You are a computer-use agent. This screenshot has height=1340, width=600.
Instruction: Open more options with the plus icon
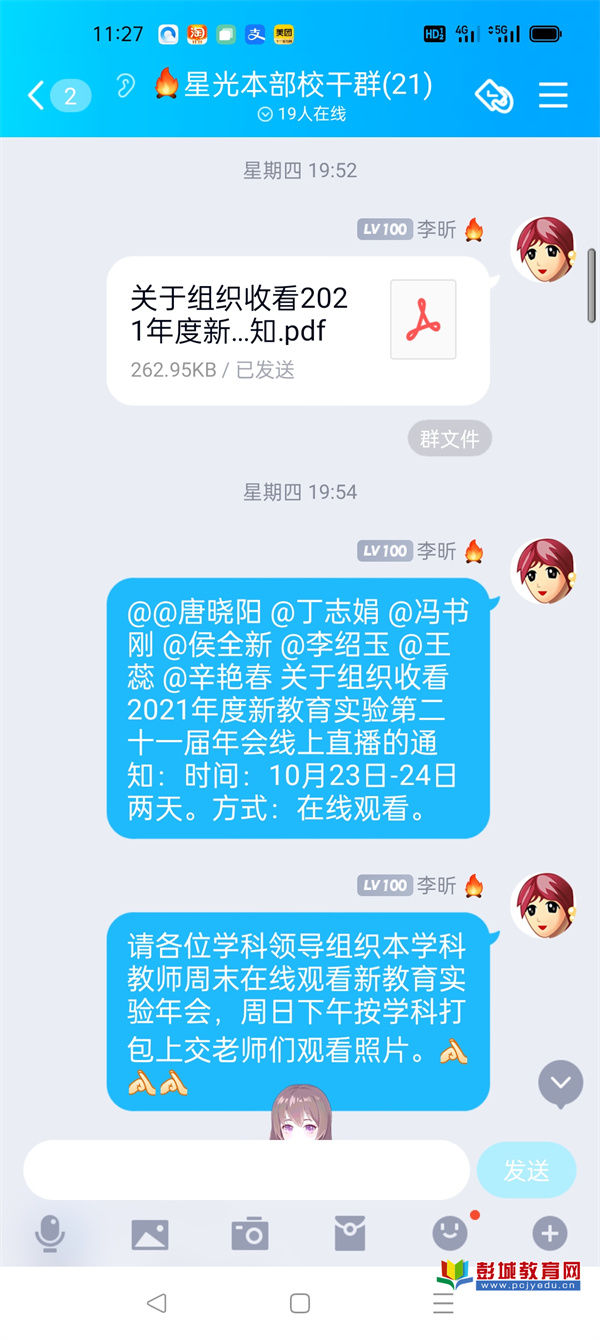click(x=549, y=1234)
